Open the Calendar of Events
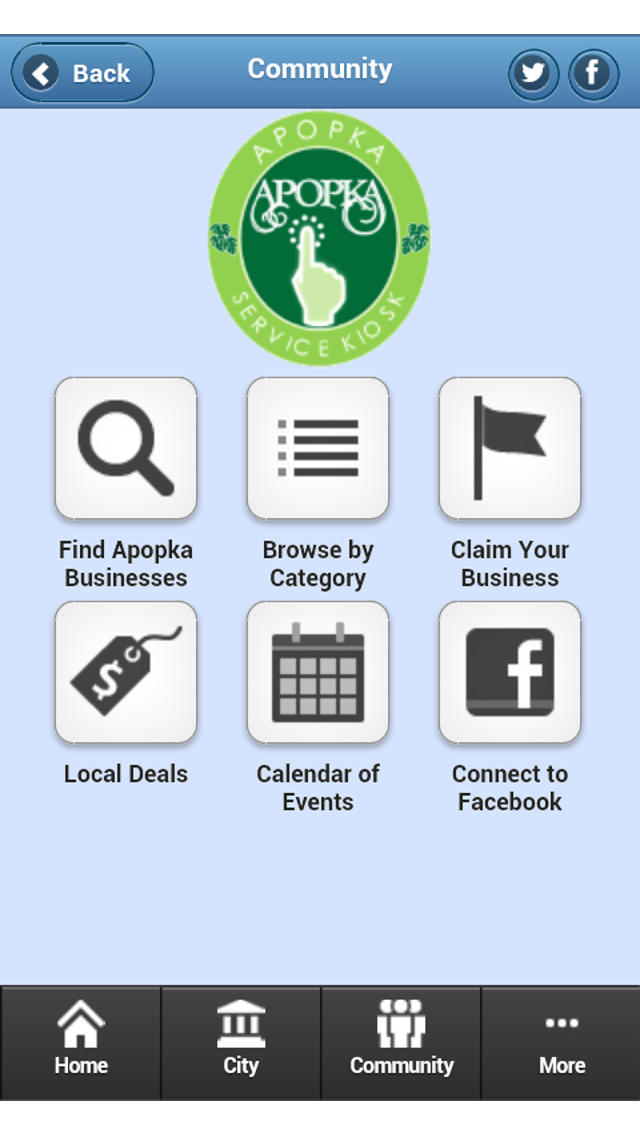The width and height of the screenshot is (640, 1136). pyautogui.click(x=318, y=672)
